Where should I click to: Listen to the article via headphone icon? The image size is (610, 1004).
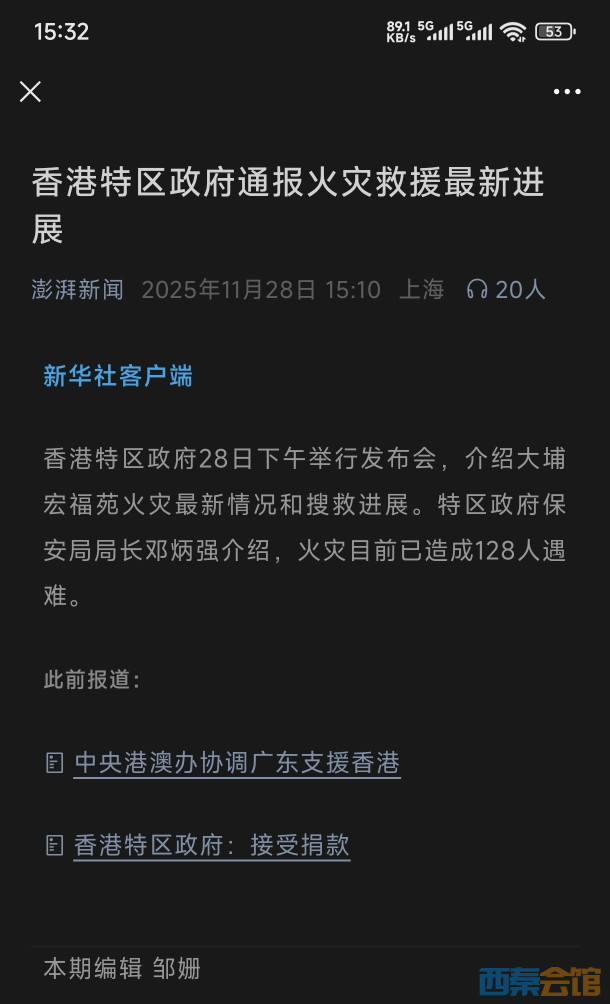[x=477, y=290]
